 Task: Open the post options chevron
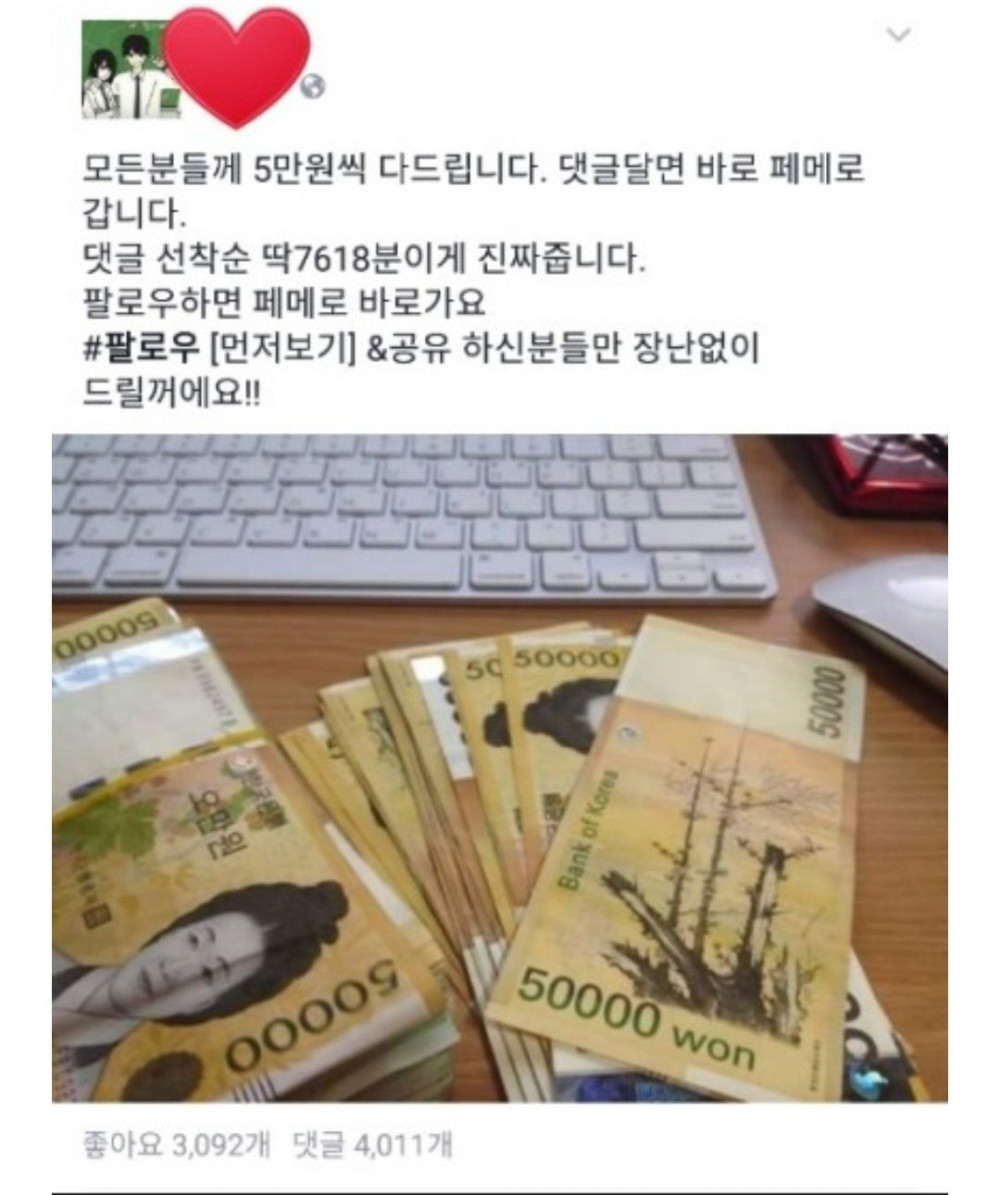(x=899, y=35)
